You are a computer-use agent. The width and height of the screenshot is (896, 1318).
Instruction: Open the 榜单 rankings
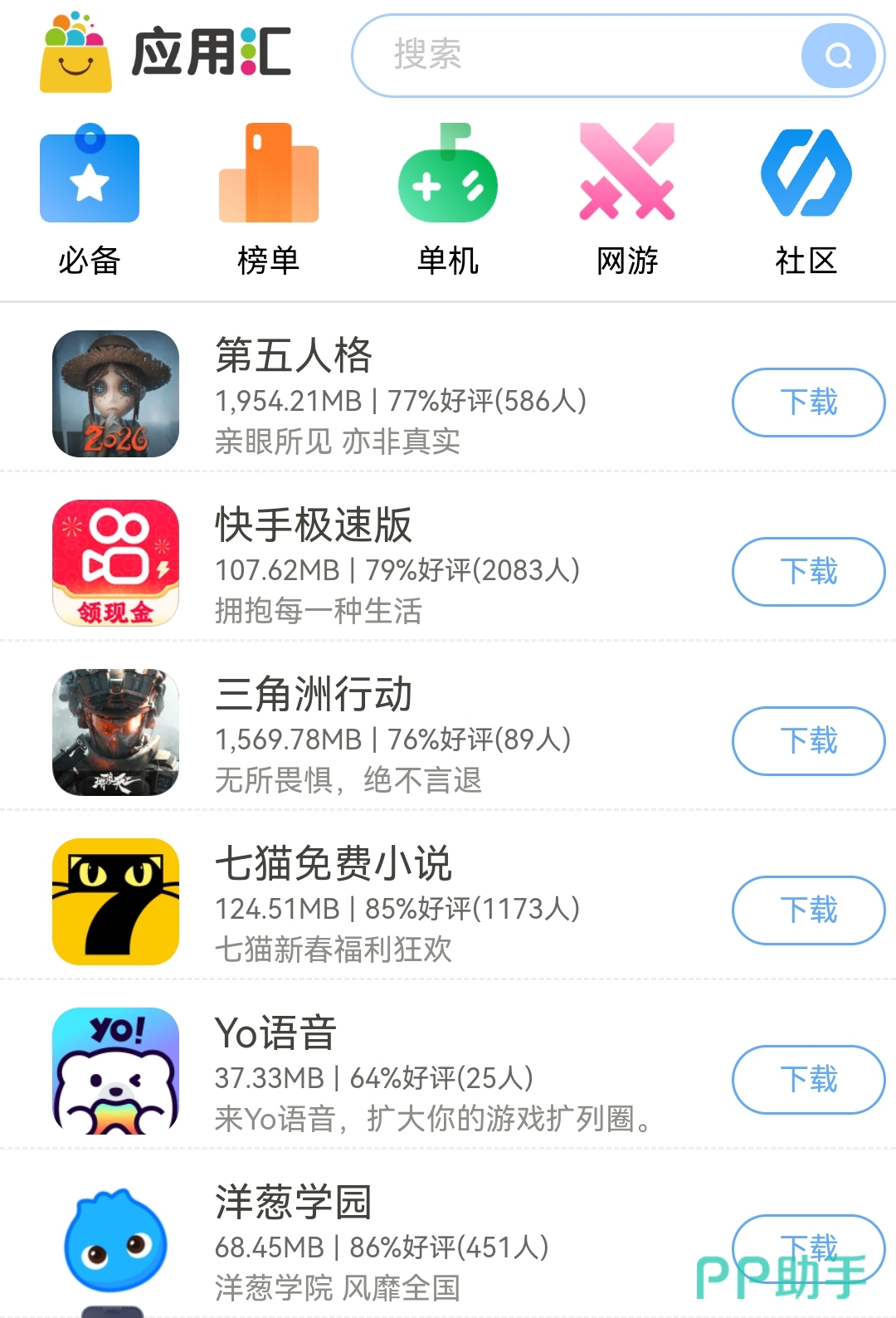pos(268,199)
